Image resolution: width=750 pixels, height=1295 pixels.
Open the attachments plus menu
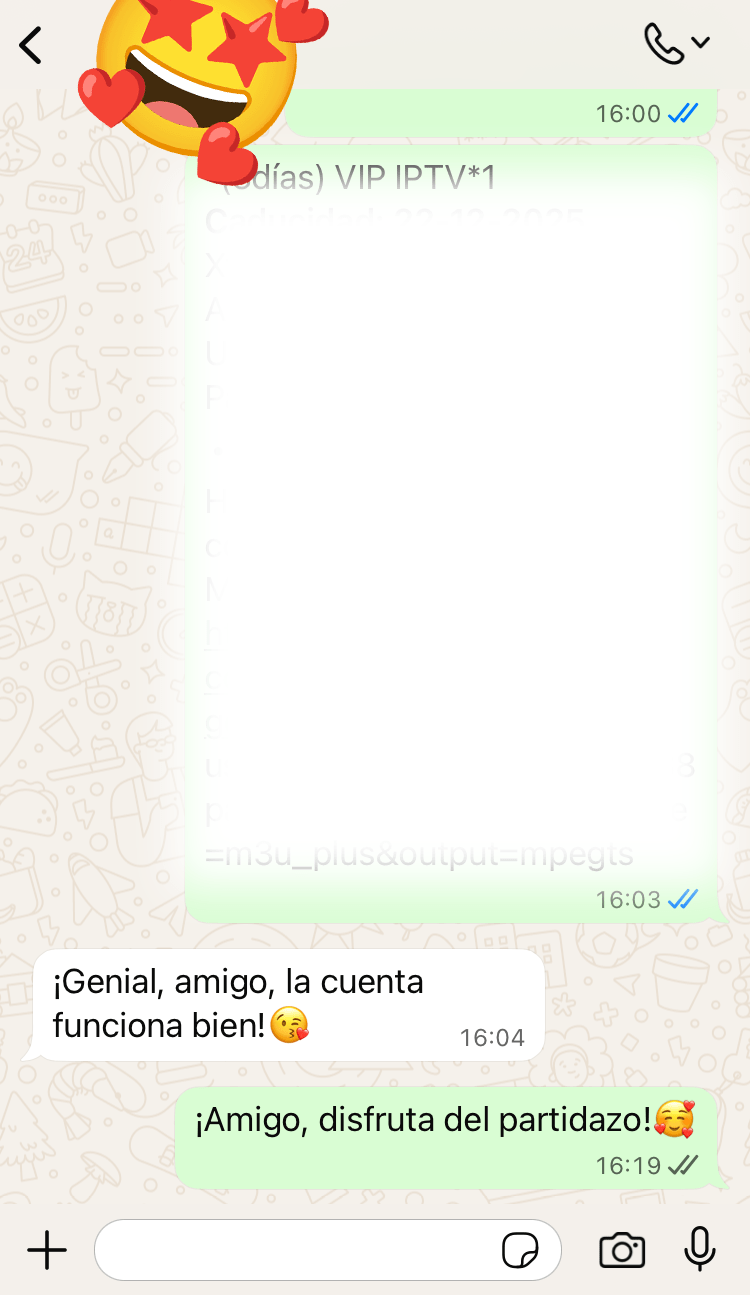click(46, 1250)
